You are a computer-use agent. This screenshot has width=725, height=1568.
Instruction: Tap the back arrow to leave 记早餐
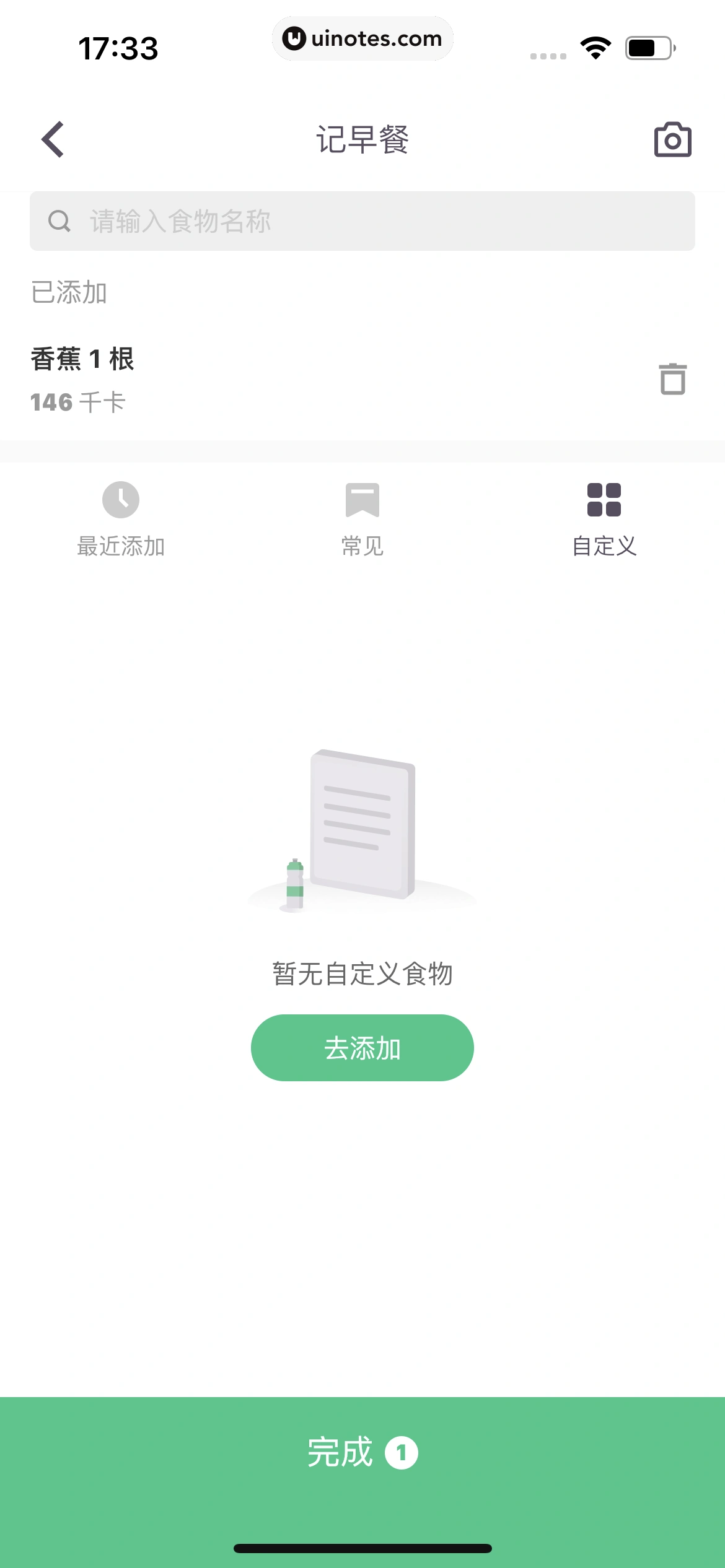pos(53,139)
